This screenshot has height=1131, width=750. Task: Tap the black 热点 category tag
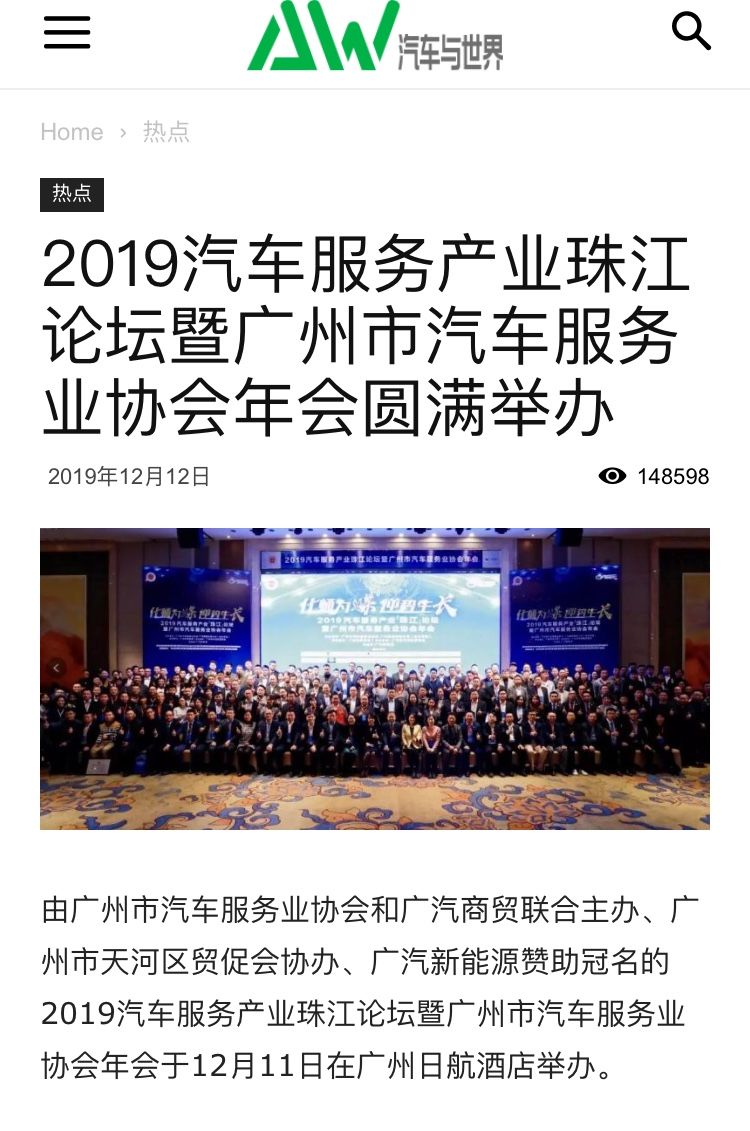click(72, 194)
